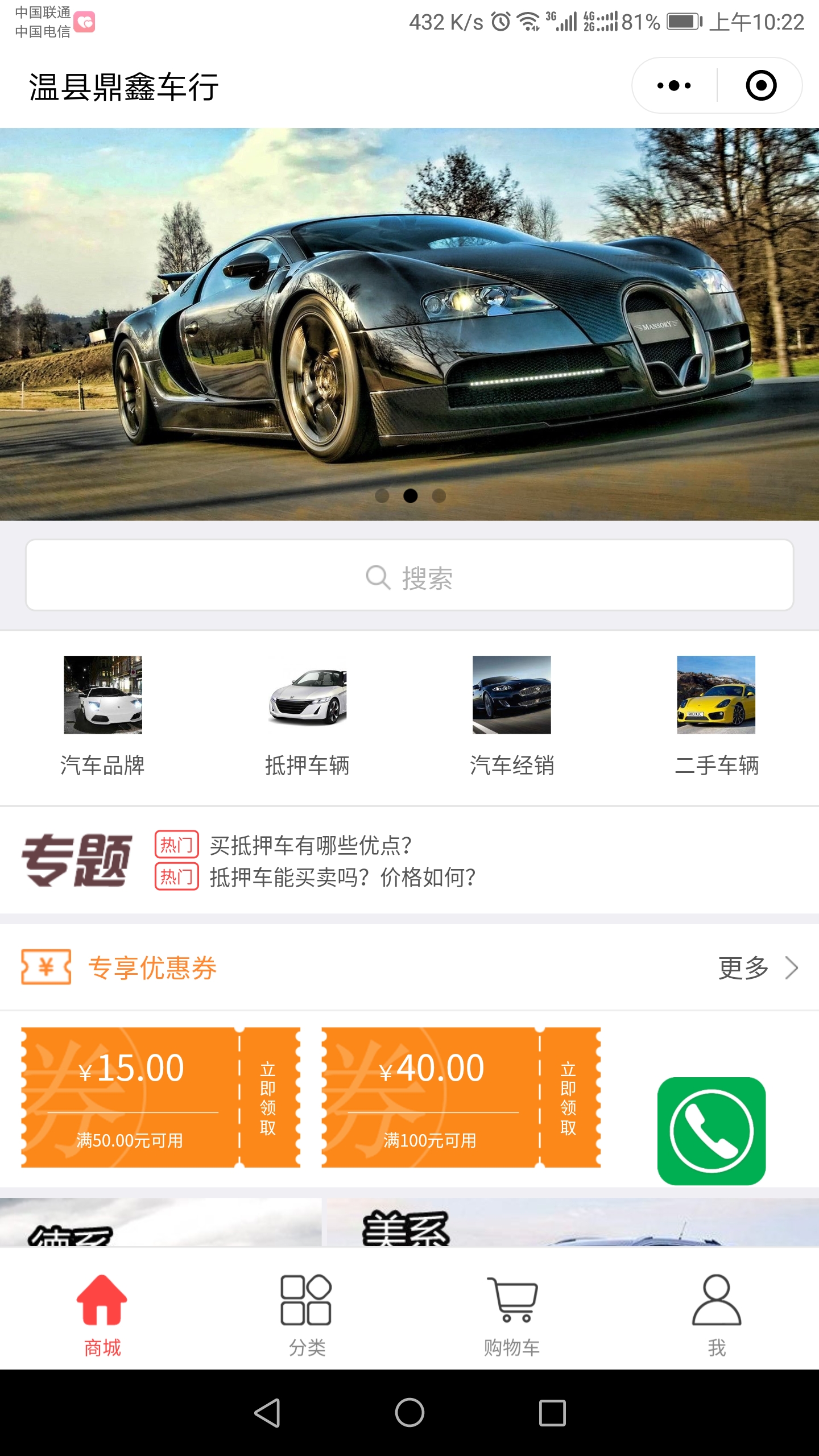Open the 汽车经销 category
Image resolution: width=819 pixels, height=1456 pixels.
(512, 715)
